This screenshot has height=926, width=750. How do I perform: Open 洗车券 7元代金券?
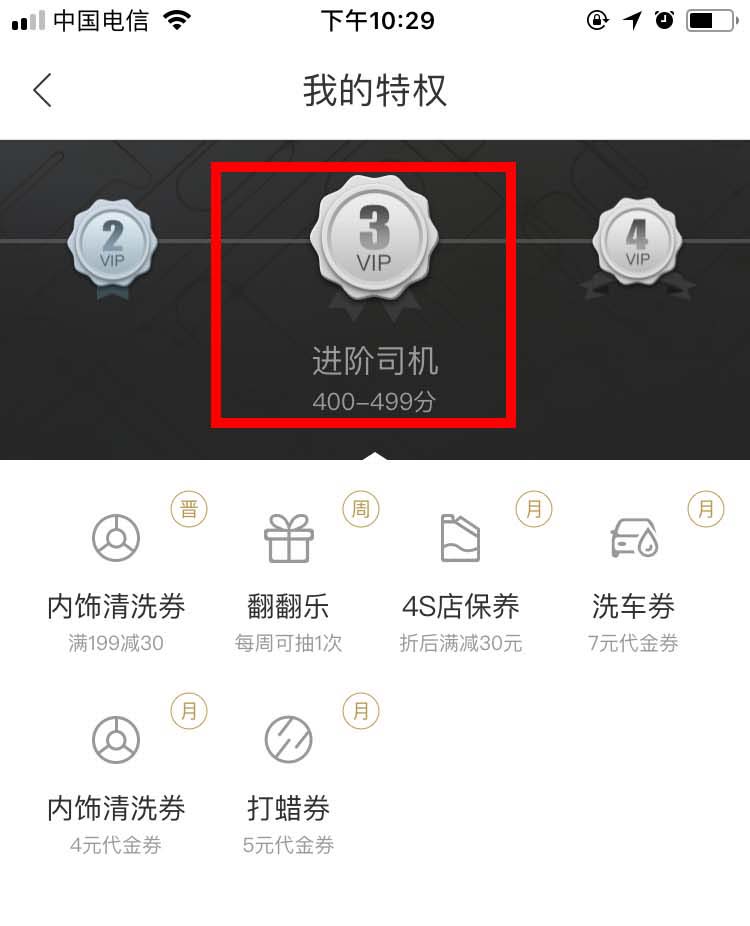click(633, 575)
